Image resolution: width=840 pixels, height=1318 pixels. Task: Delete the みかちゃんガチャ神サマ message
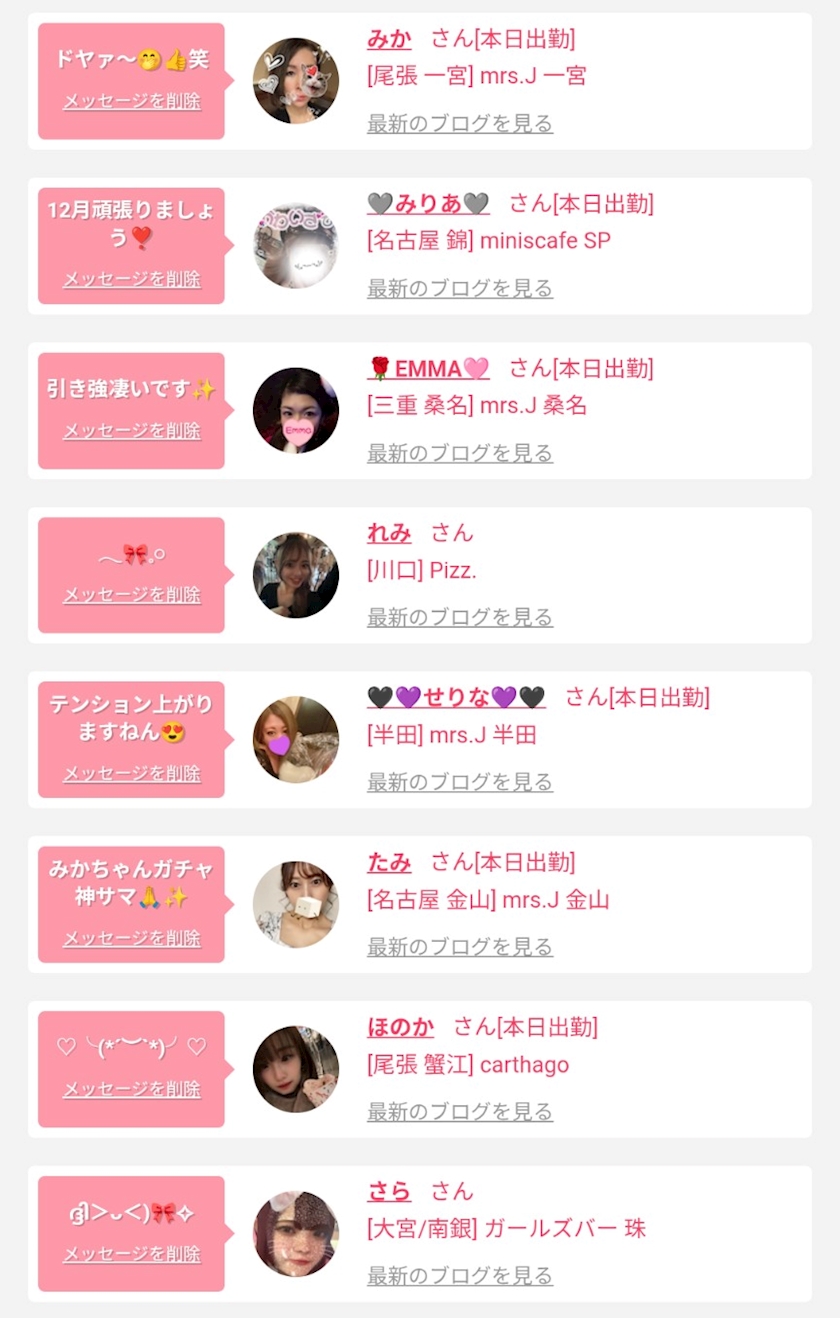pyautogui.click(x=132, y=938)
